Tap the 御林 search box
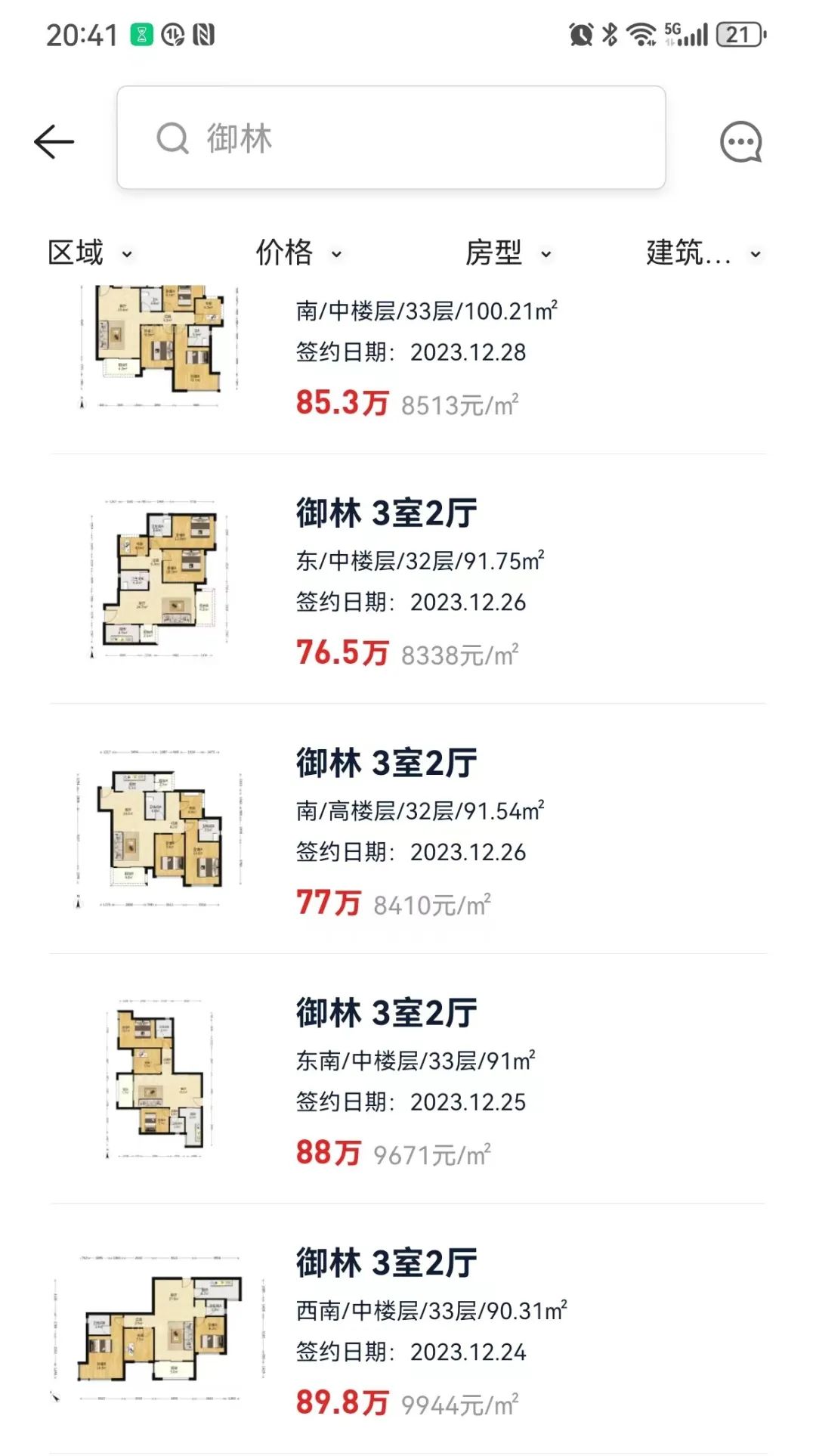This screenshot has width=816, height=1456. (x=391, y=138)
